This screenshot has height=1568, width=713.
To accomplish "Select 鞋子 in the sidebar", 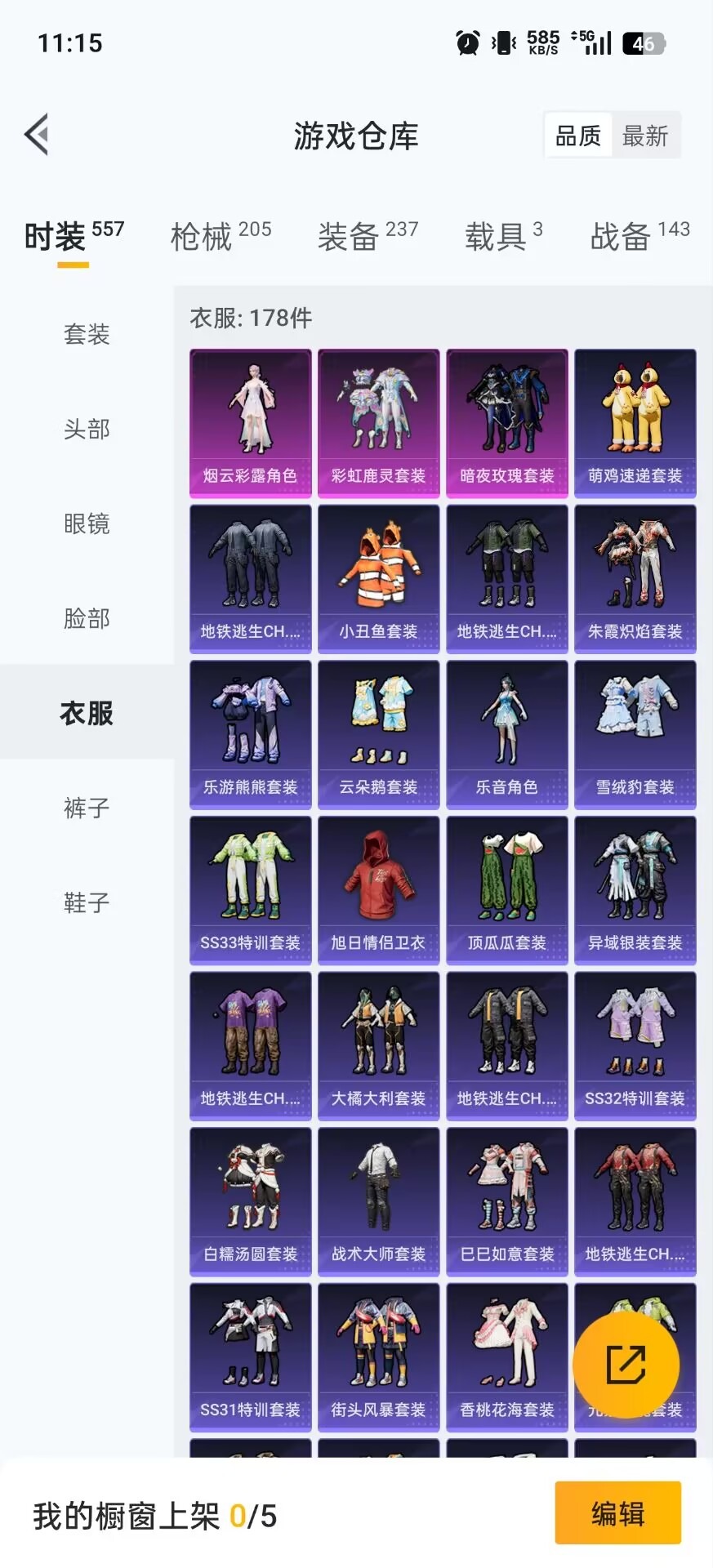I will coord(86,902).
